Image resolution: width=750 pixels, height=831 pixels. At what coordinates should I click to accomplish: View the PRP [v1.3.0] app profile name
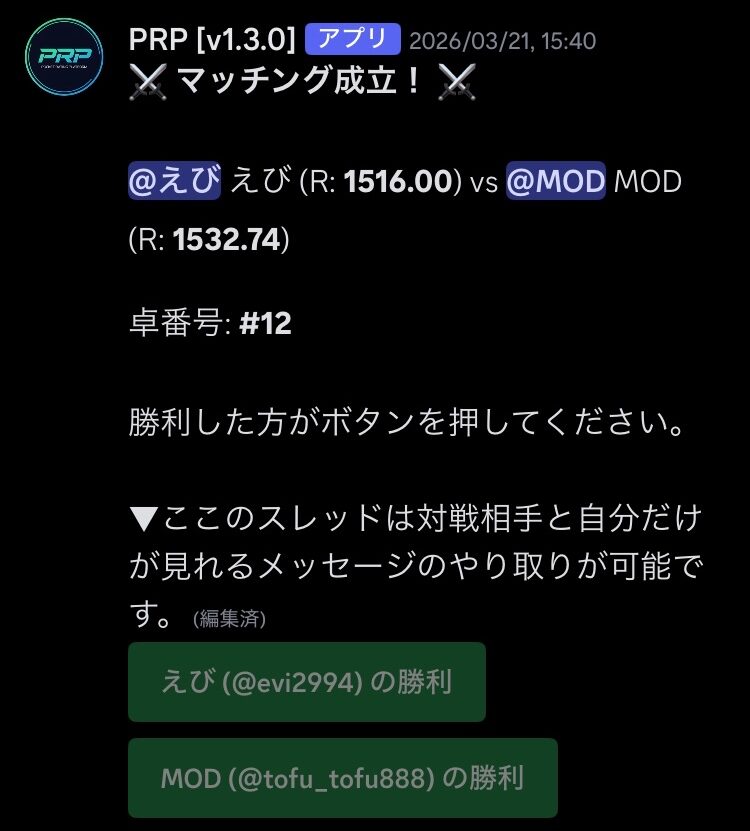pos(212,40)
